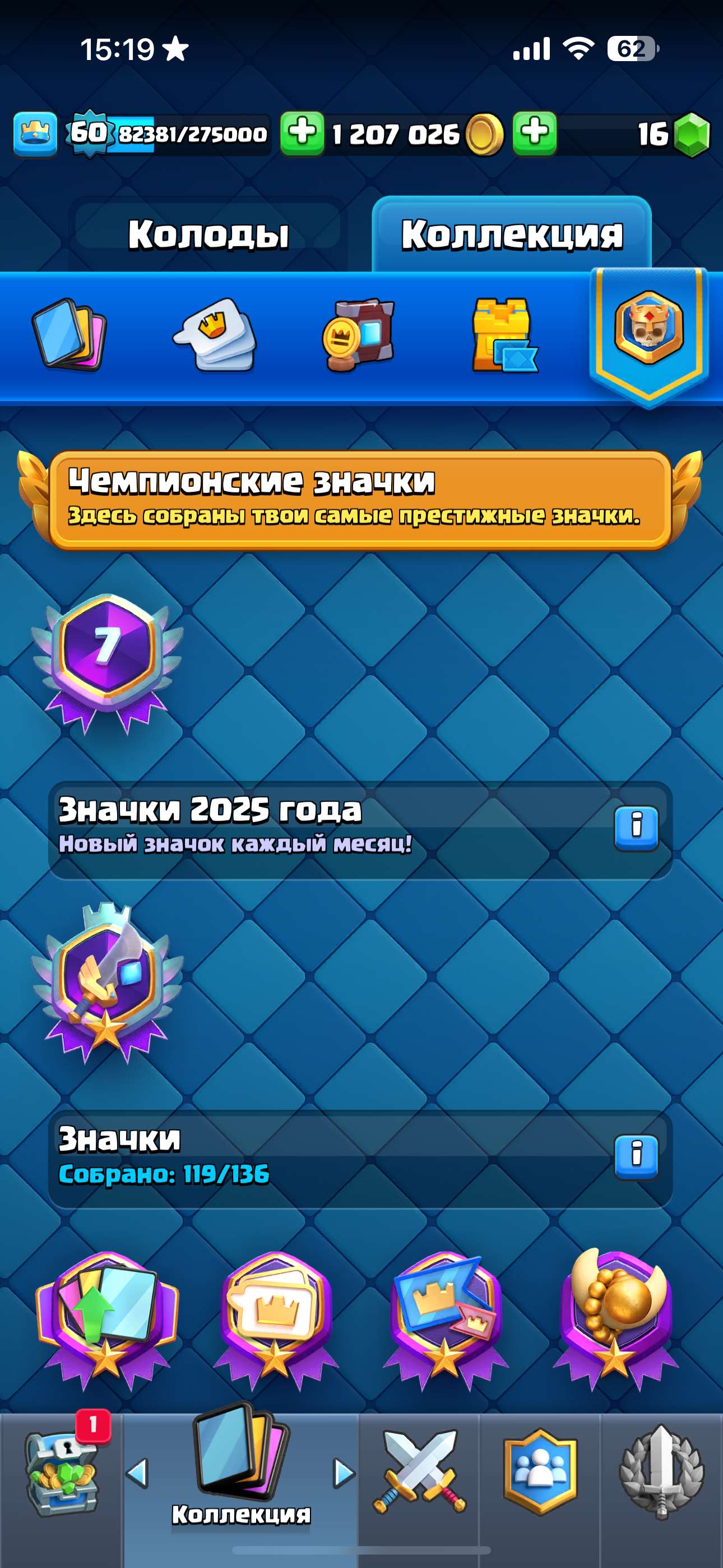Viewport: 723px width, 1568px height.
Task: Open the King level crown icon
Action: pyautogui.click(x=35, y=133)
